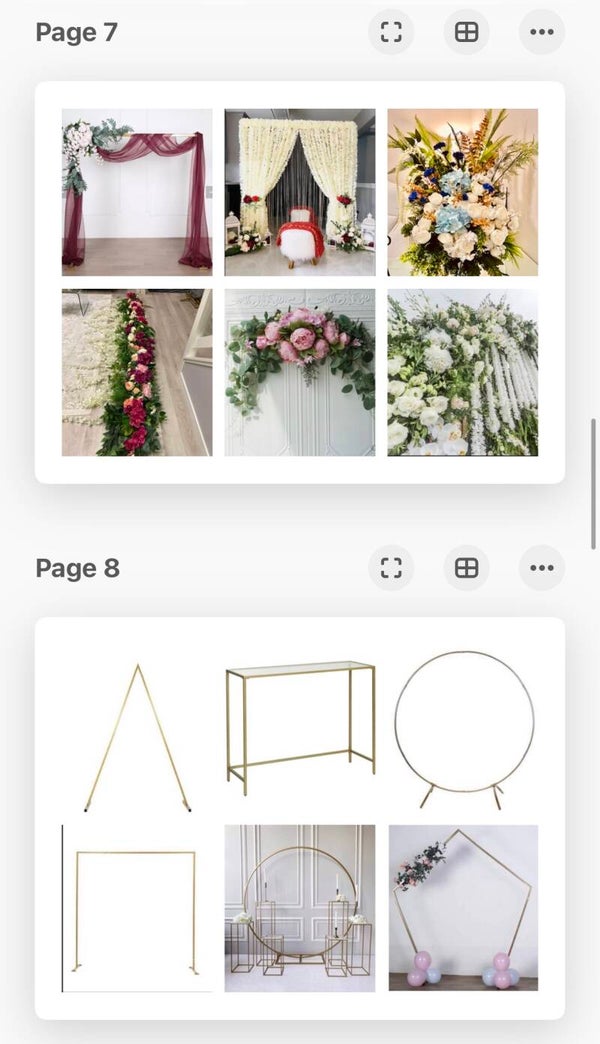Tap the gold triangle arch frame image

pyautogui.click(x=137, y=734)
